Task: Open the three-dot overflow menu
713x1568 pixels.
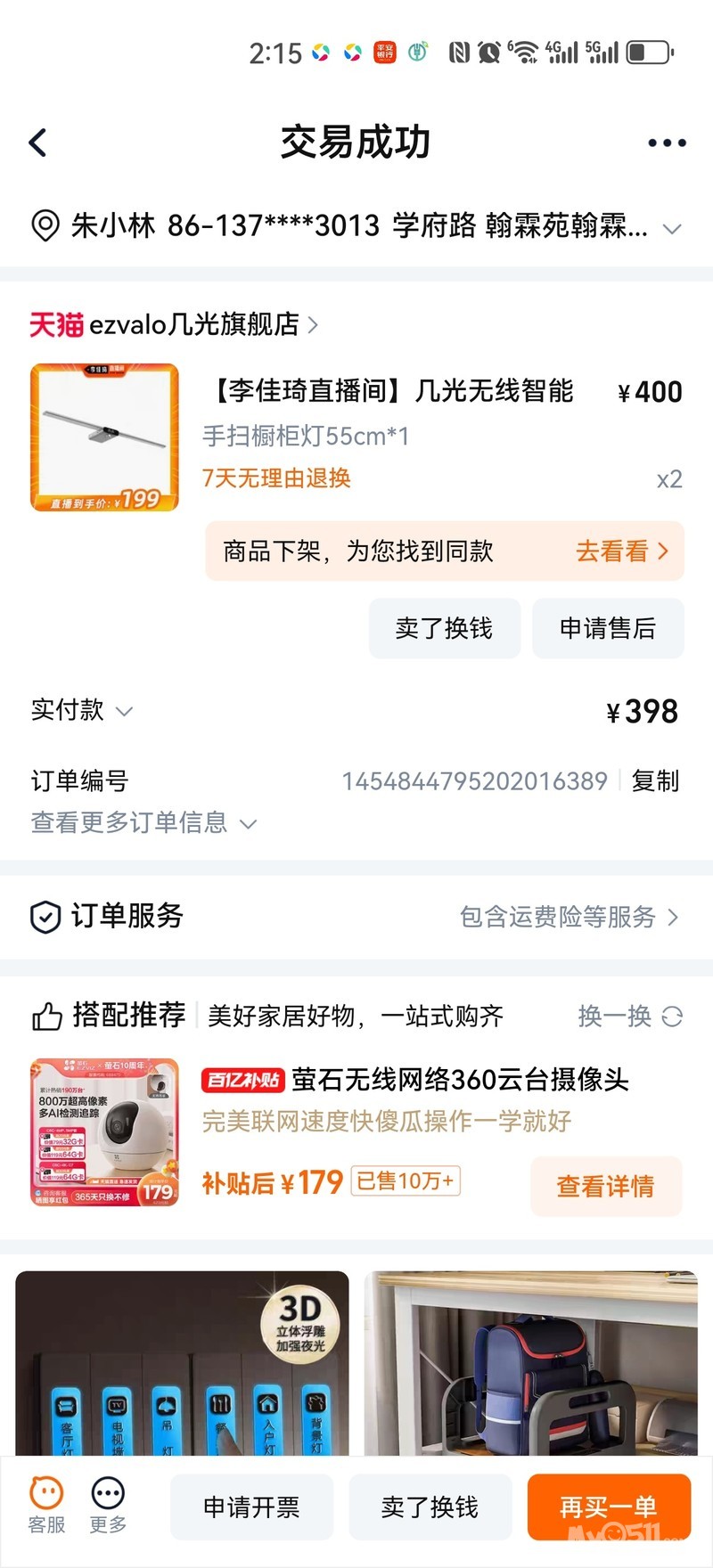Action: [x=667, y=143]
